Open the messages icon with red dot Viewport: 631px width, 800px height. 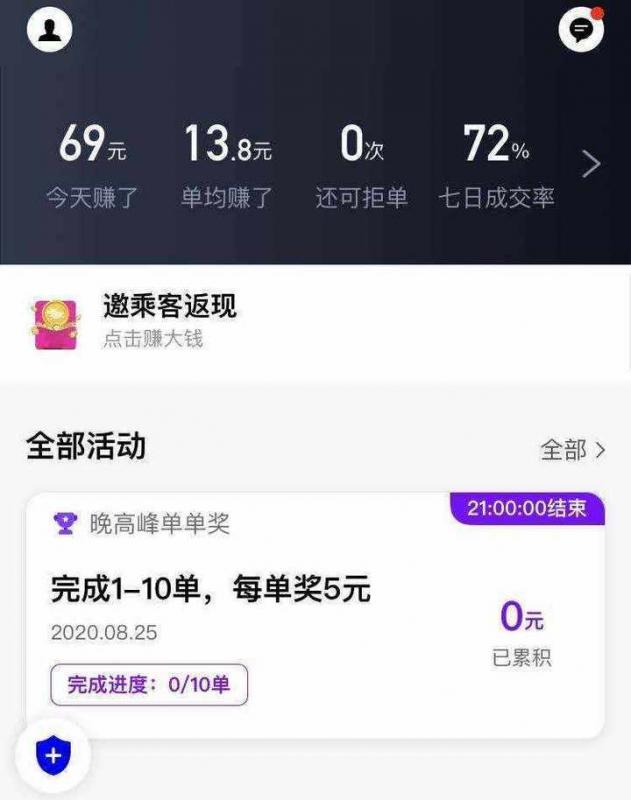coord(581,31)
